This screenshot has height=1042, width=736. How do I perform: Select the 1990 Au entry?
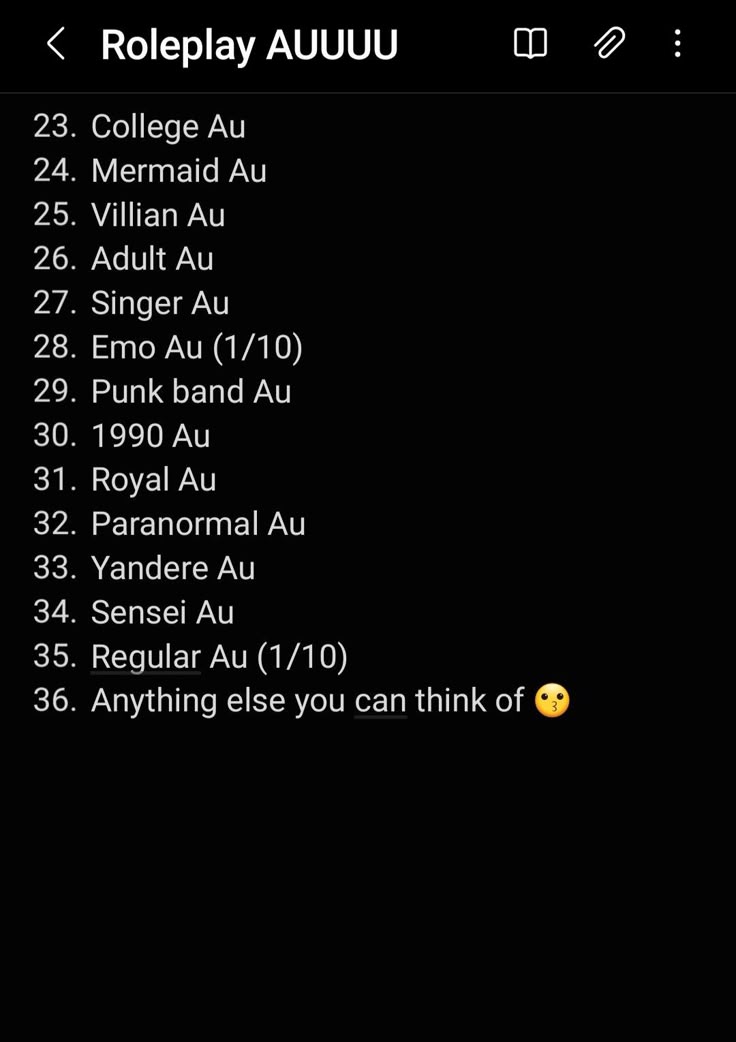pyautogui.click(x=151, y=436)
